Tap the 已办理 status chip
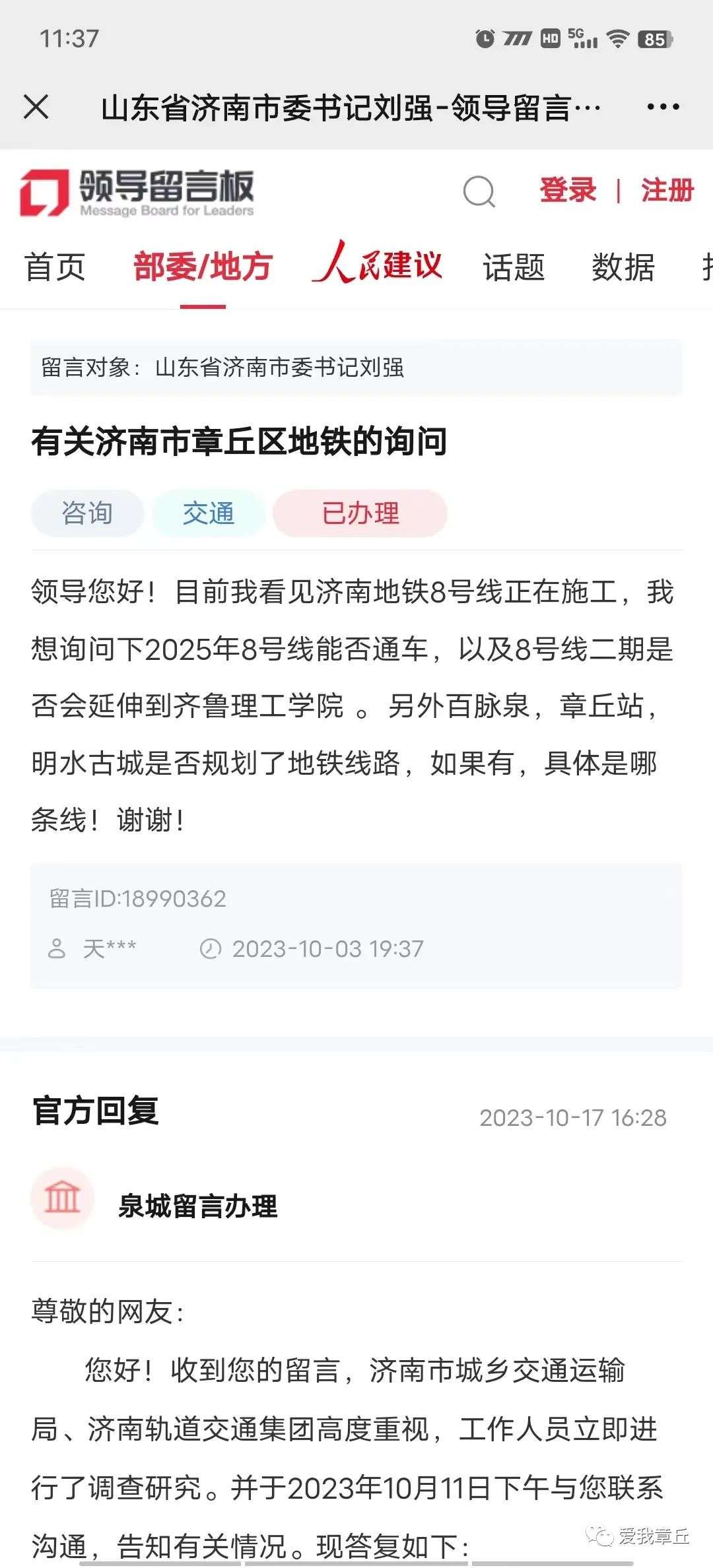The height and width of the screenshot is (1568, 713). click(x=360, y=513)
